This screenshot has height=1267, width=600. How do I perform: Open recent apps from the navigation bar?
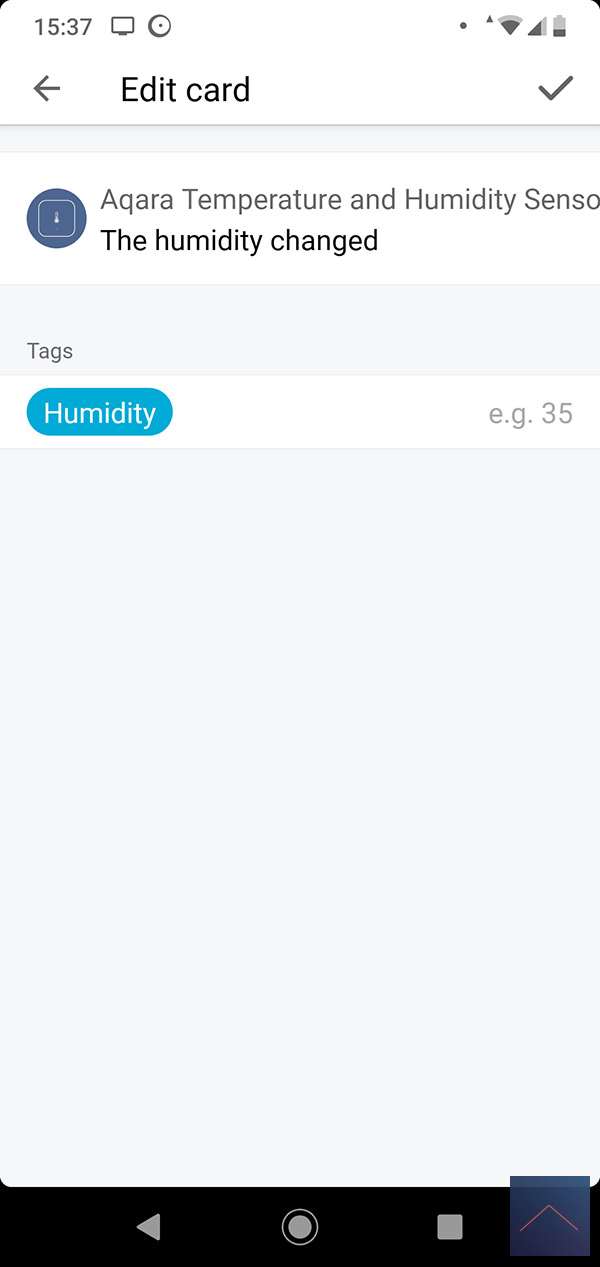pos(450,1226)
